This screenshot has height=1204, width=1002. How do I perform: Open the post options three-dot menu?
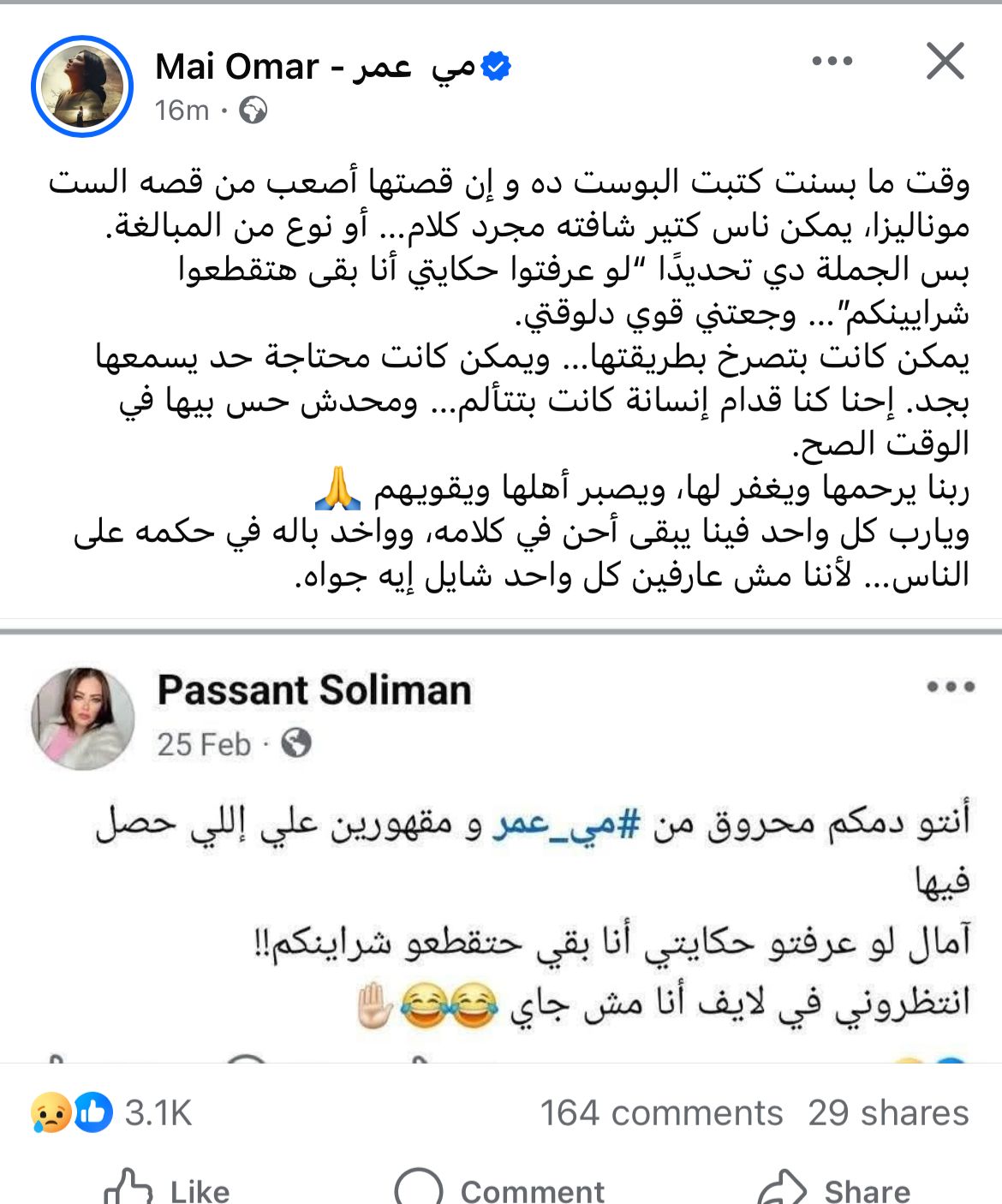832,62
